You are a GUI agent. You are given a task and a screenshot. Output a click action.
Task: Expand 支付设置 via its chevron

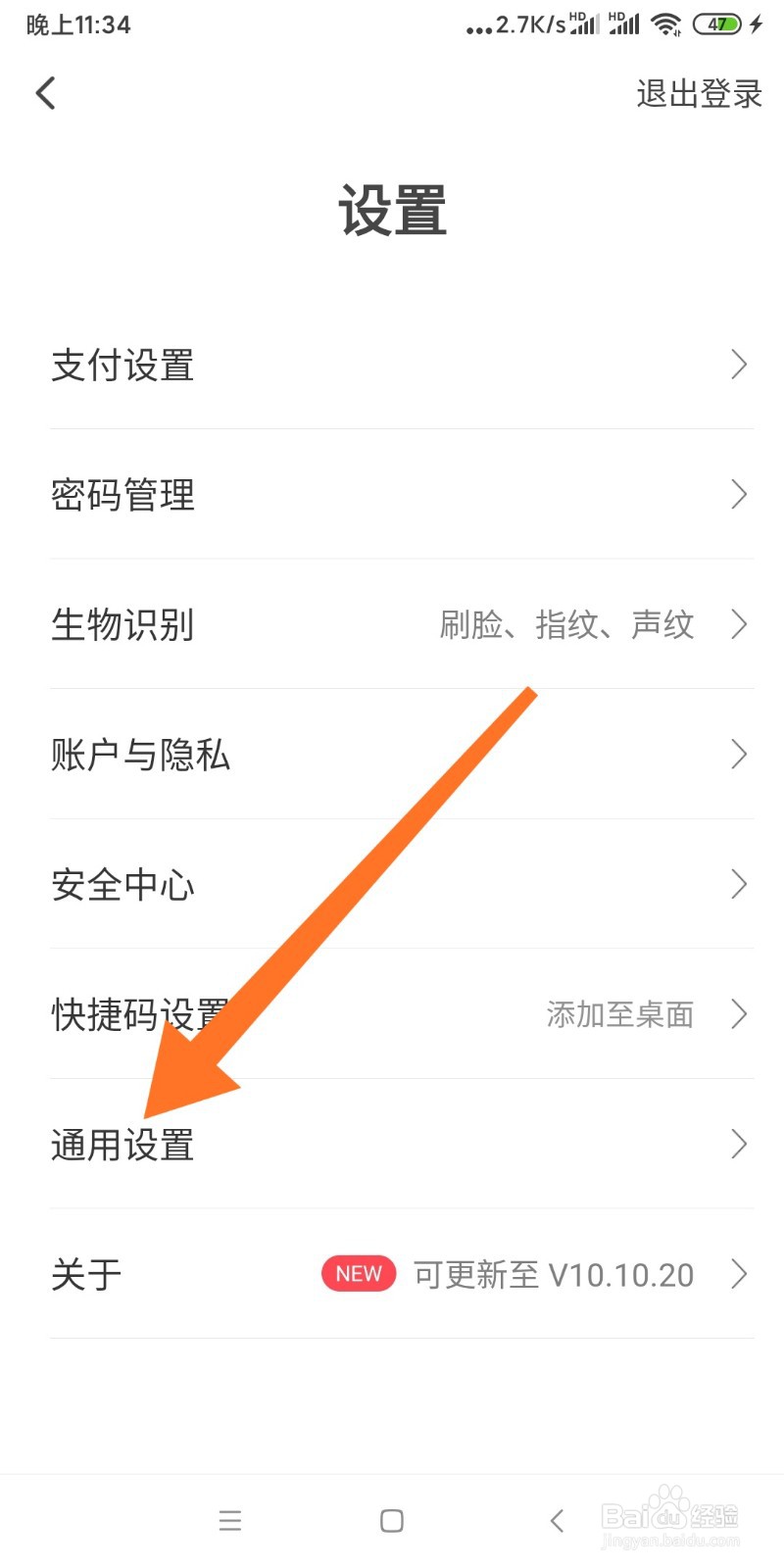click(x=740, y=364)
